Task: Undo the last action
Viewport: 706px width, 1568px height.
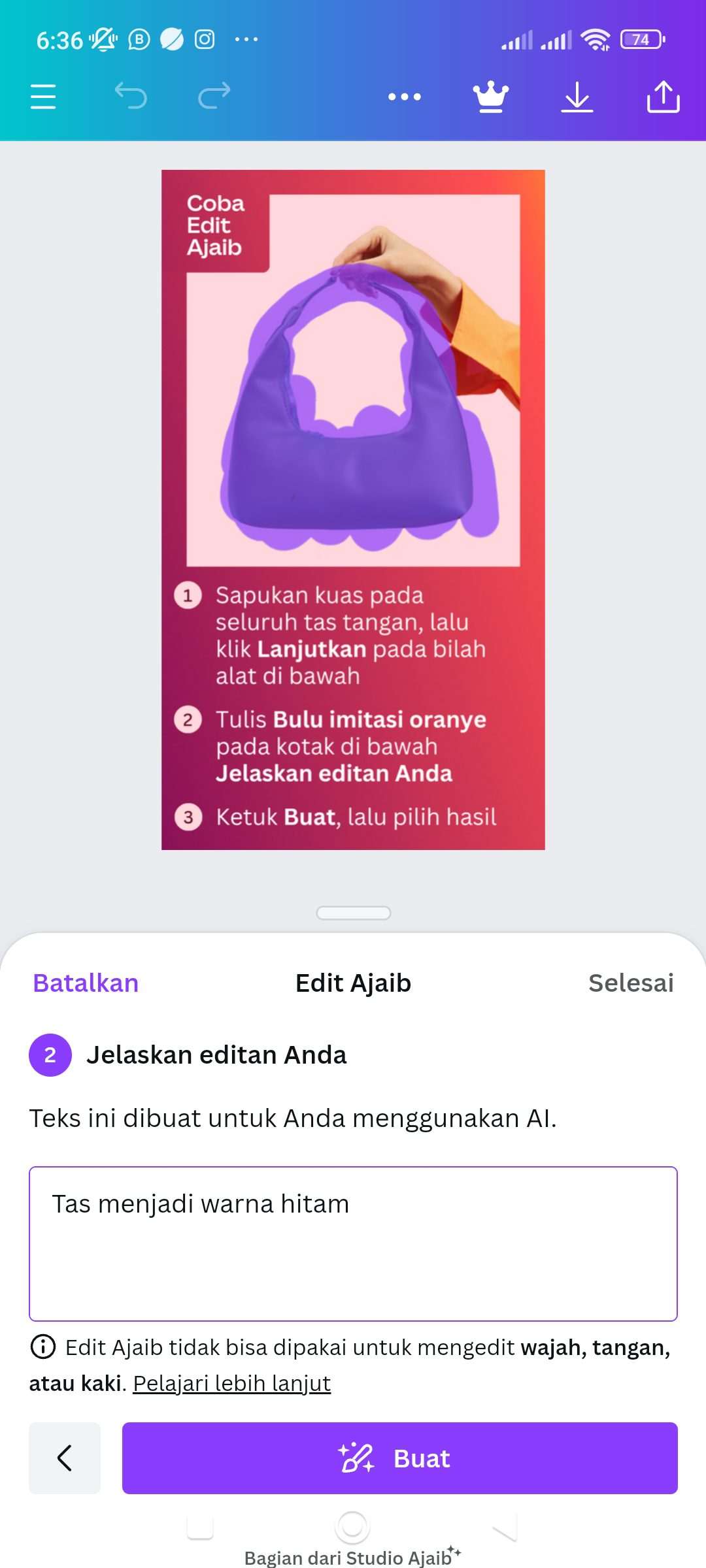Action: [131, 95]
